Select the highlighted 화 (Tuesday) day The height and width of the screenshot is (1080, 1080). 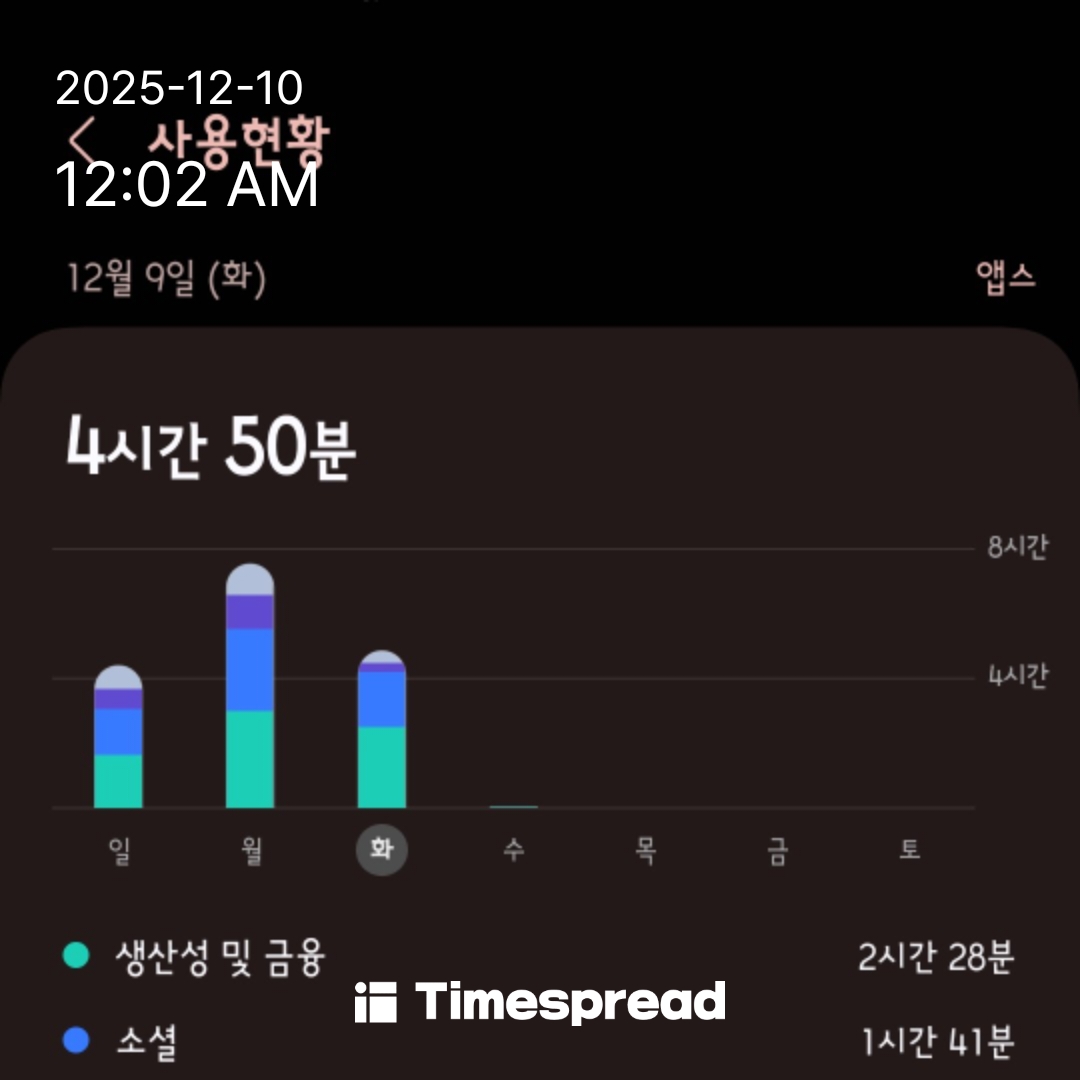[x=382, y=851]
